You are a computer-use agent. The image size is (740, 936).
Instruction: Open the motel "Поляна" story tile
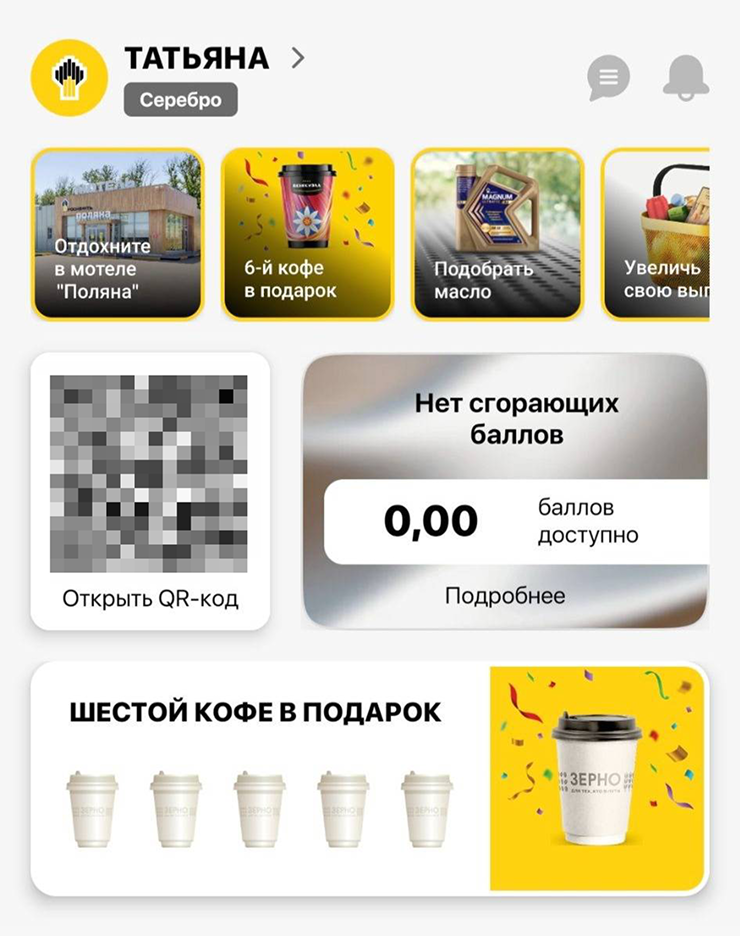tap(118, 234)
